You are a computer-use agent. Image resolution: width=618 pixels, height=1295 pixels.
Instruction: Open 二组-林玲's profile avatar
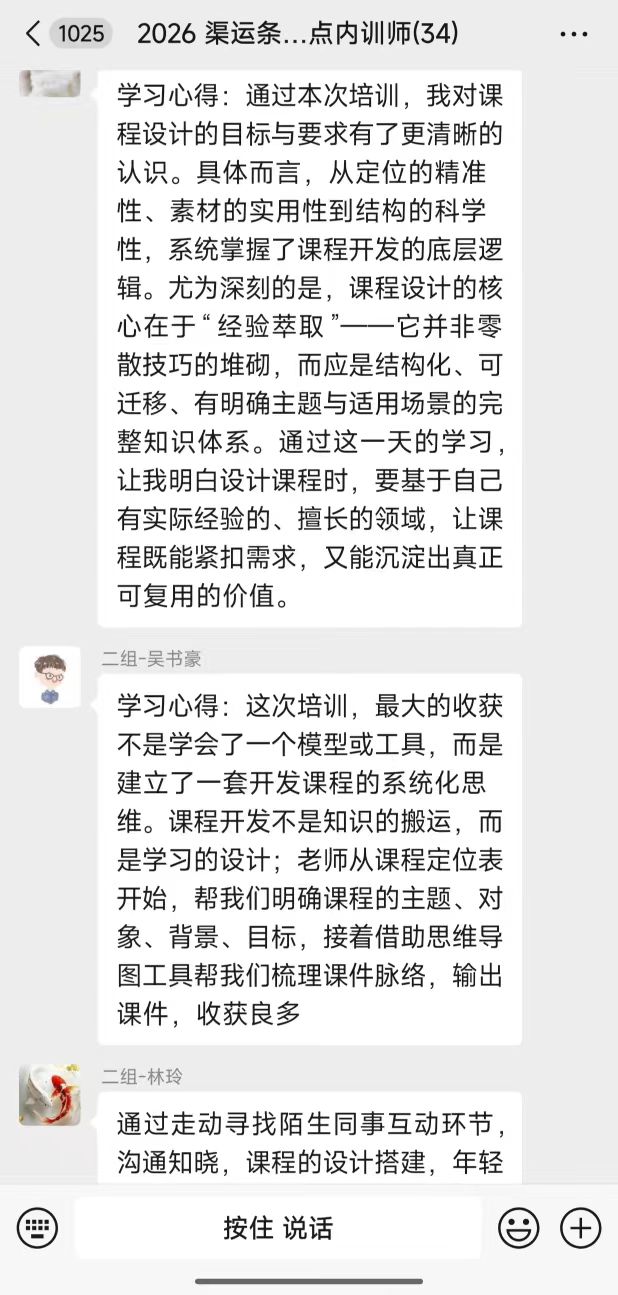click(50, 1095)
